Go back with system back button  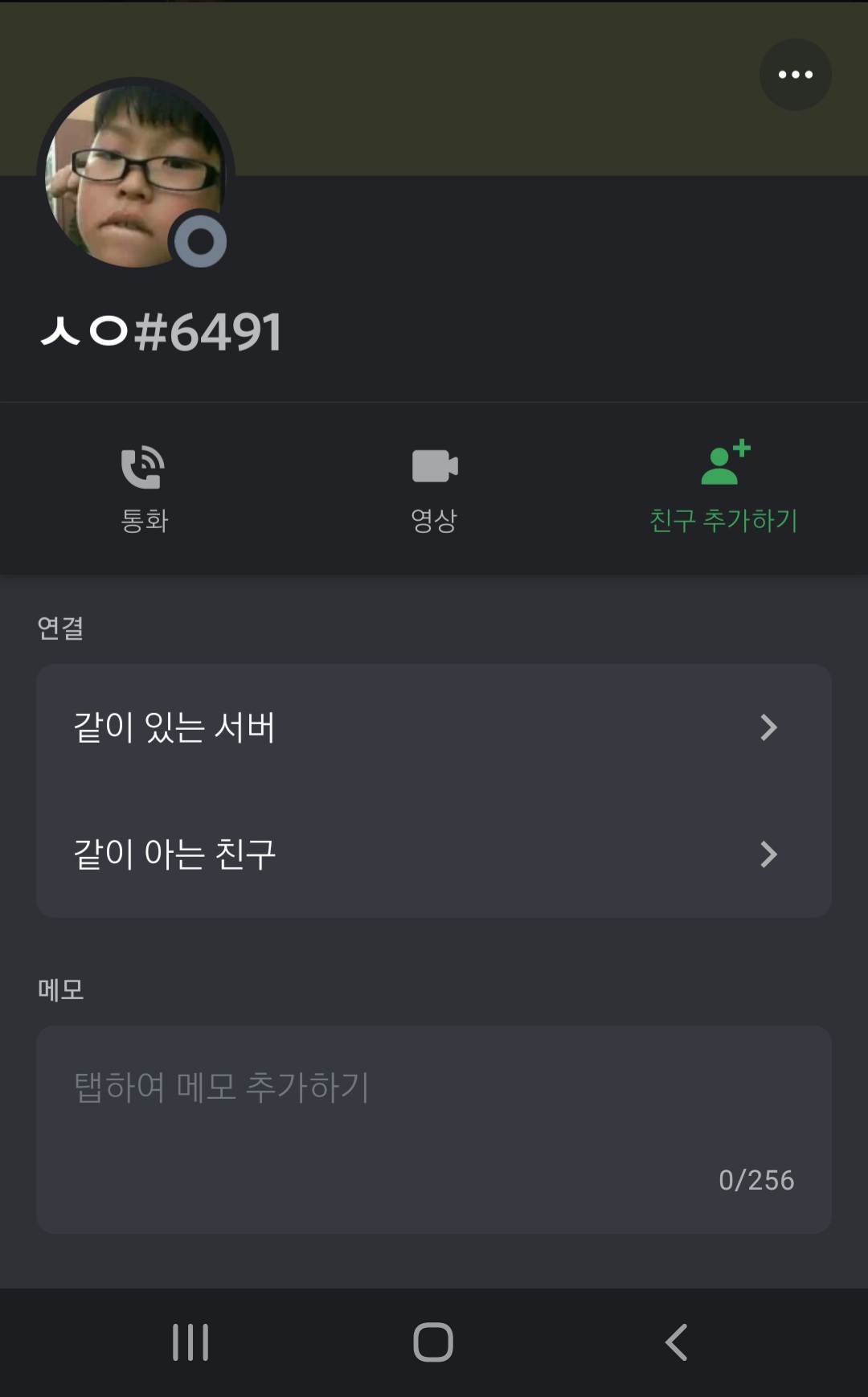pyautogui.click(x=677, y=1342)
